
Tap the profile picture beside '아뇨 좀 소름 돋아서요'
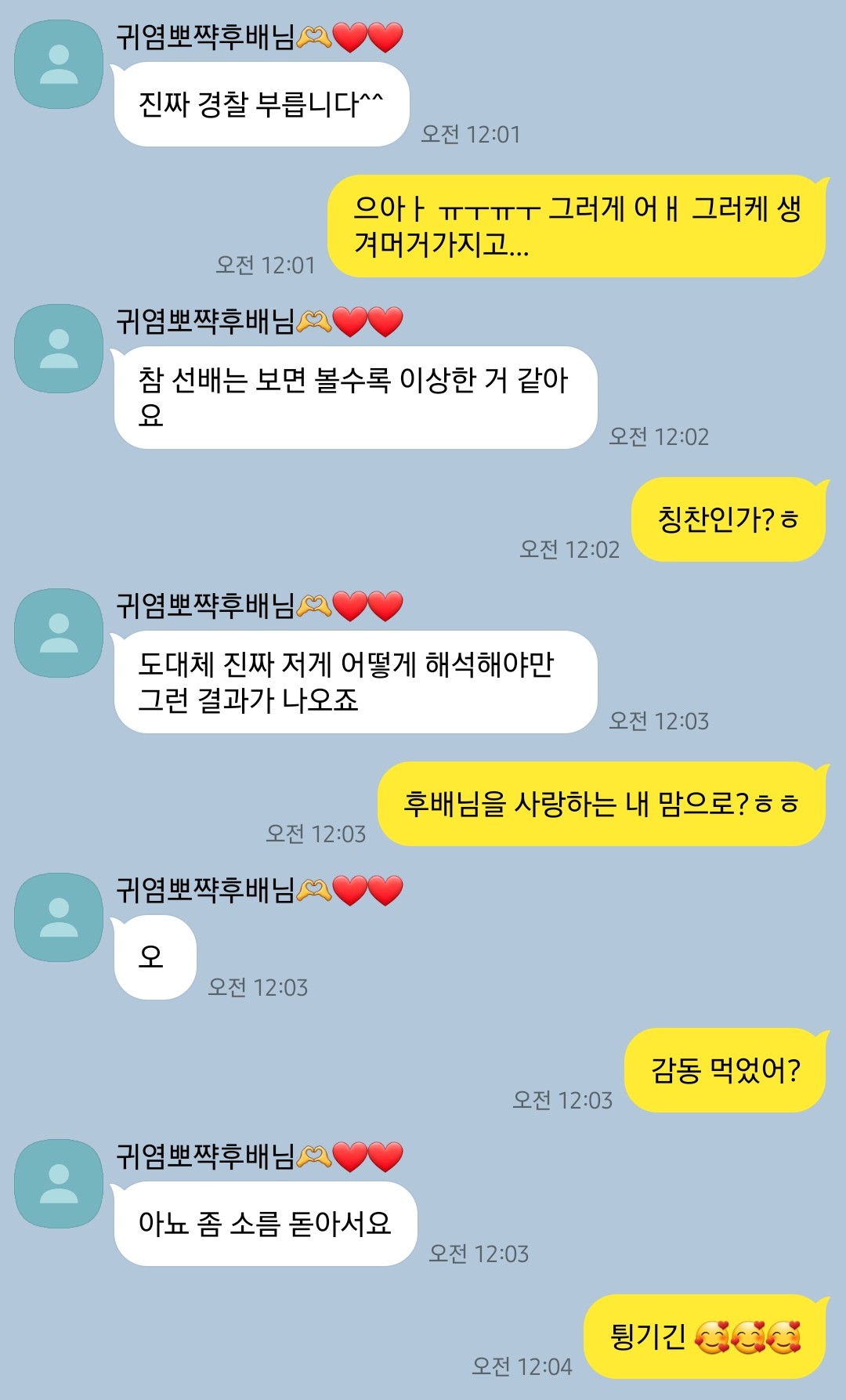pyautogui.click(x=59, y=1184)
